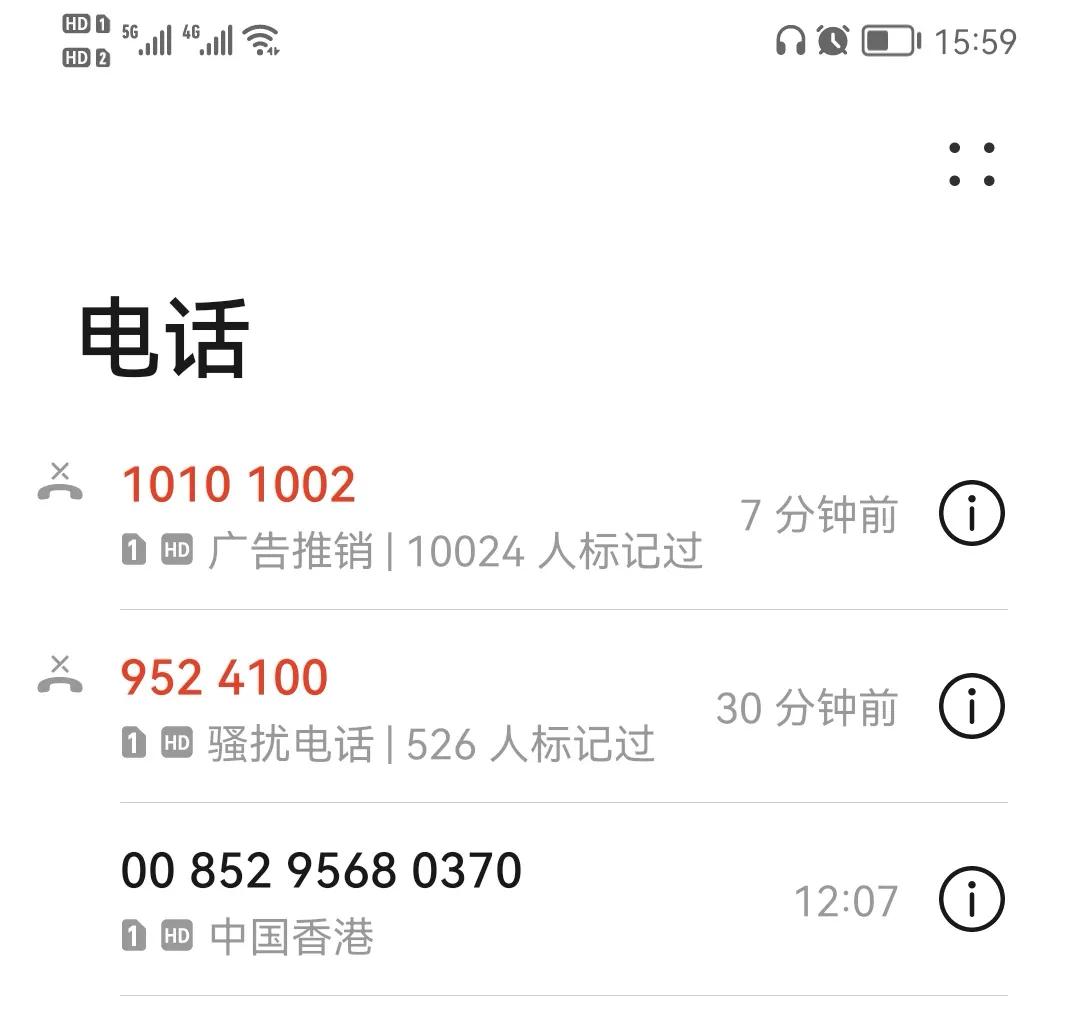Image resolution: width=1080 pixels, height=1031 pixels.
Task: View details for 1010 1002 call
Action: (971, 514)
